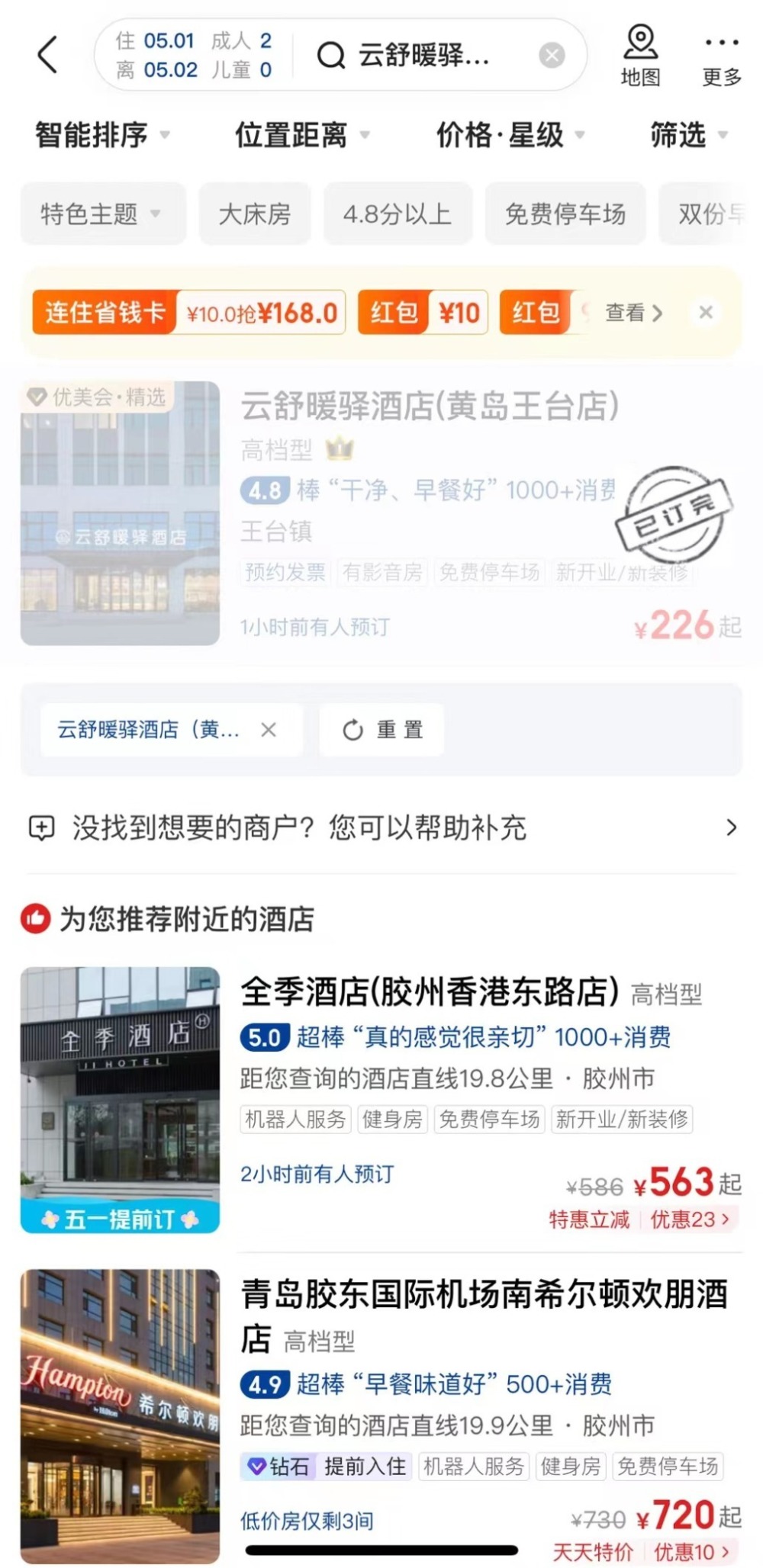763x1568 pixels.
Task: Open the 筛选 filter options
Action: pos(688,135)
